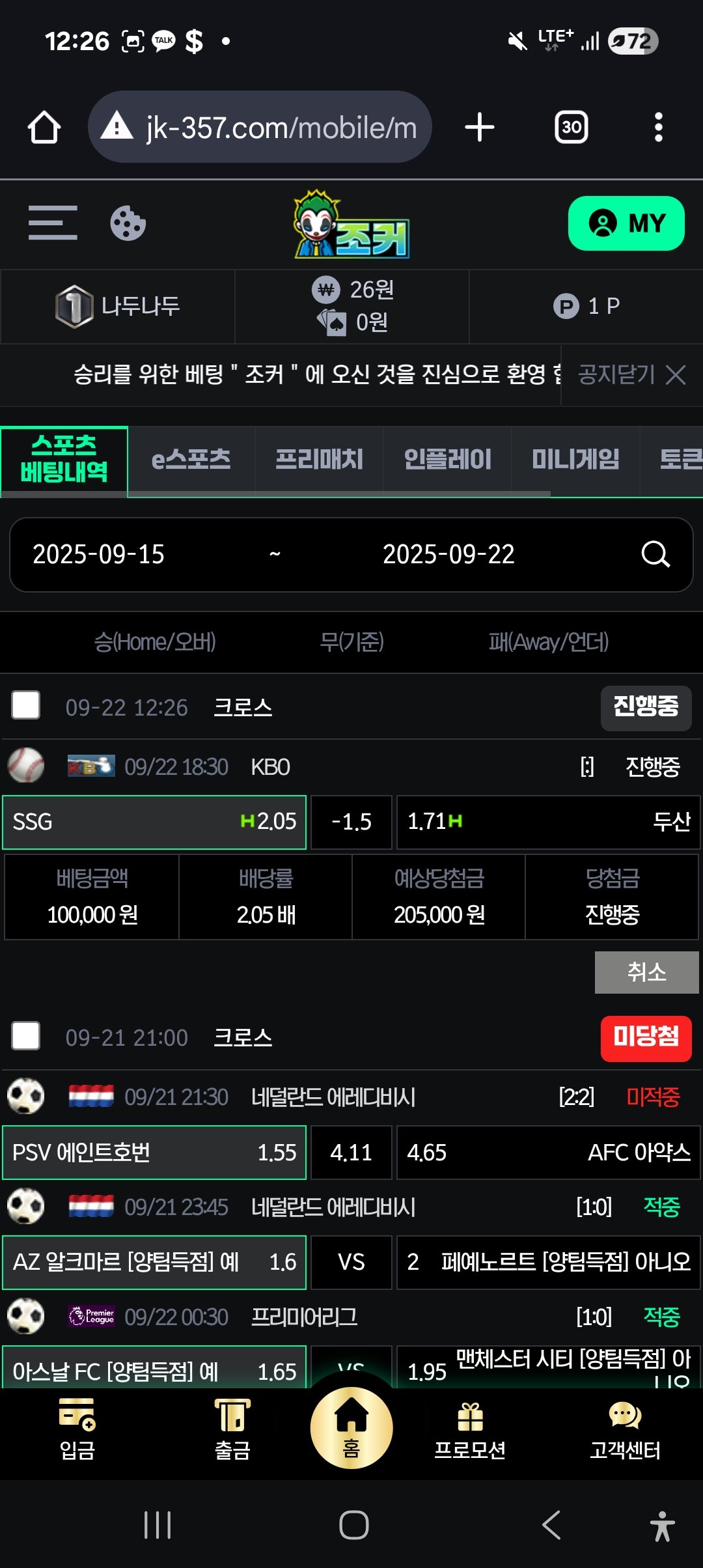Image resolution: width=703 pixels, height=1568 pixels.
Task: Pick the start date 2025-09-15
Action: 99,555
